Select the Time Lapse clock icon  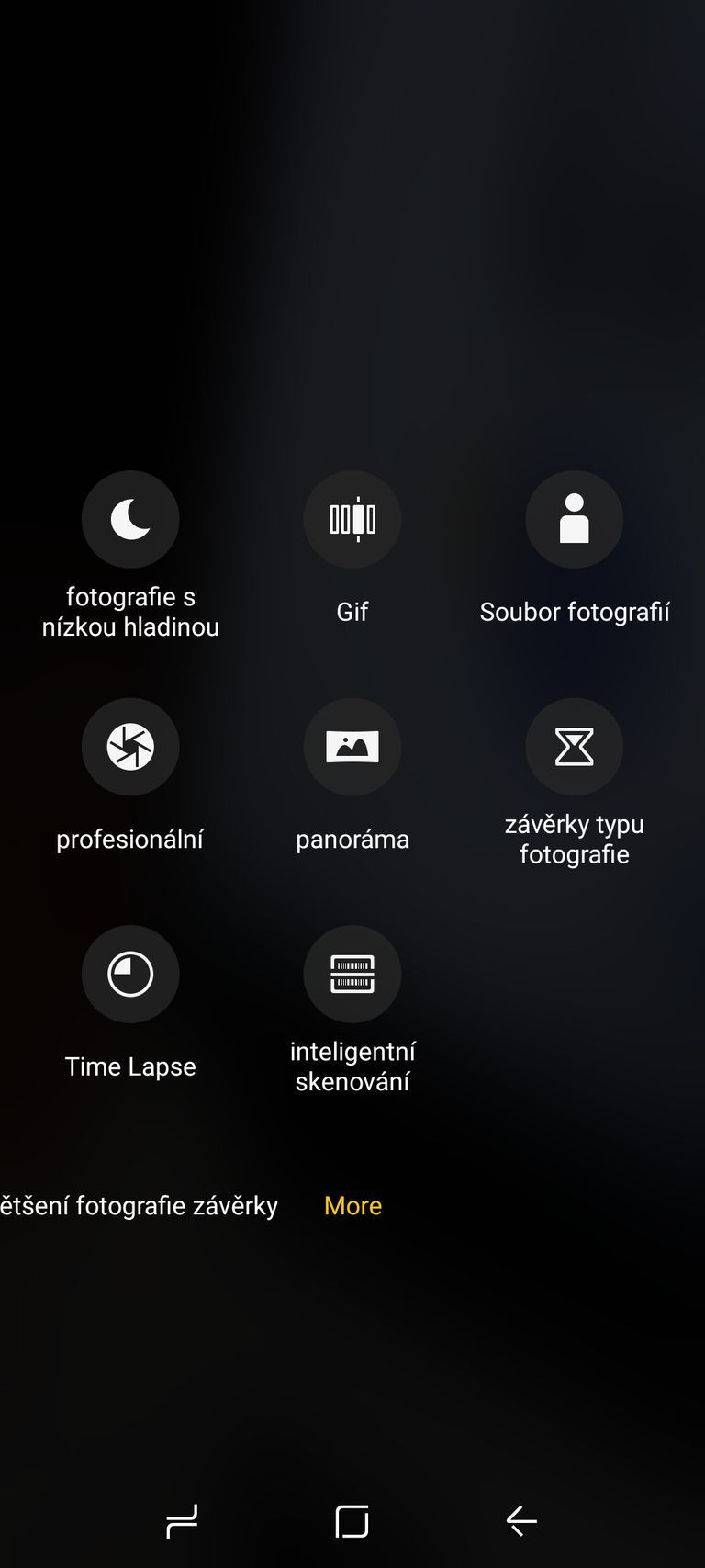pyautogui.click(x=130, y=975)
